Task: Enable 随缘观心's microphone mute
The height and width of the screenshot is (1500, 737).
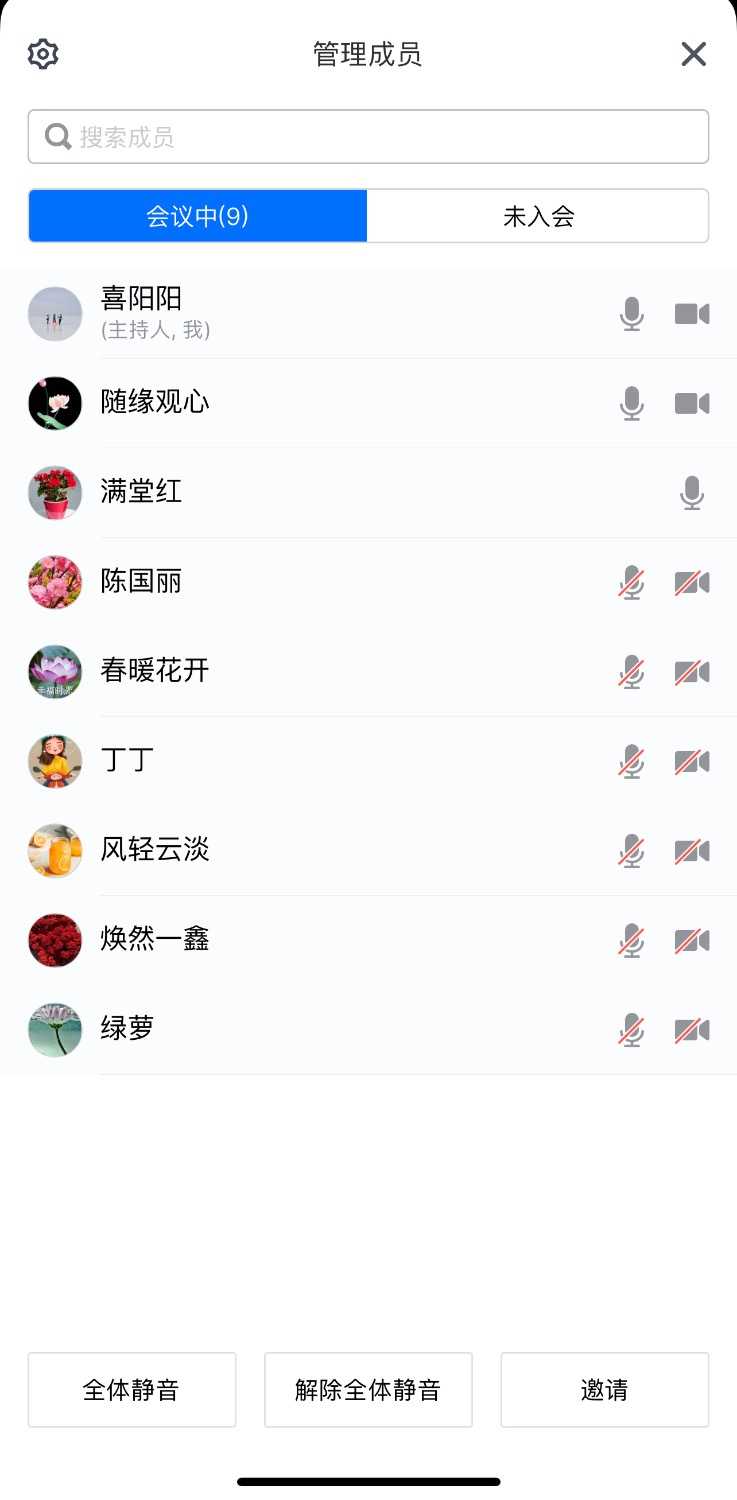Action: 631,403
